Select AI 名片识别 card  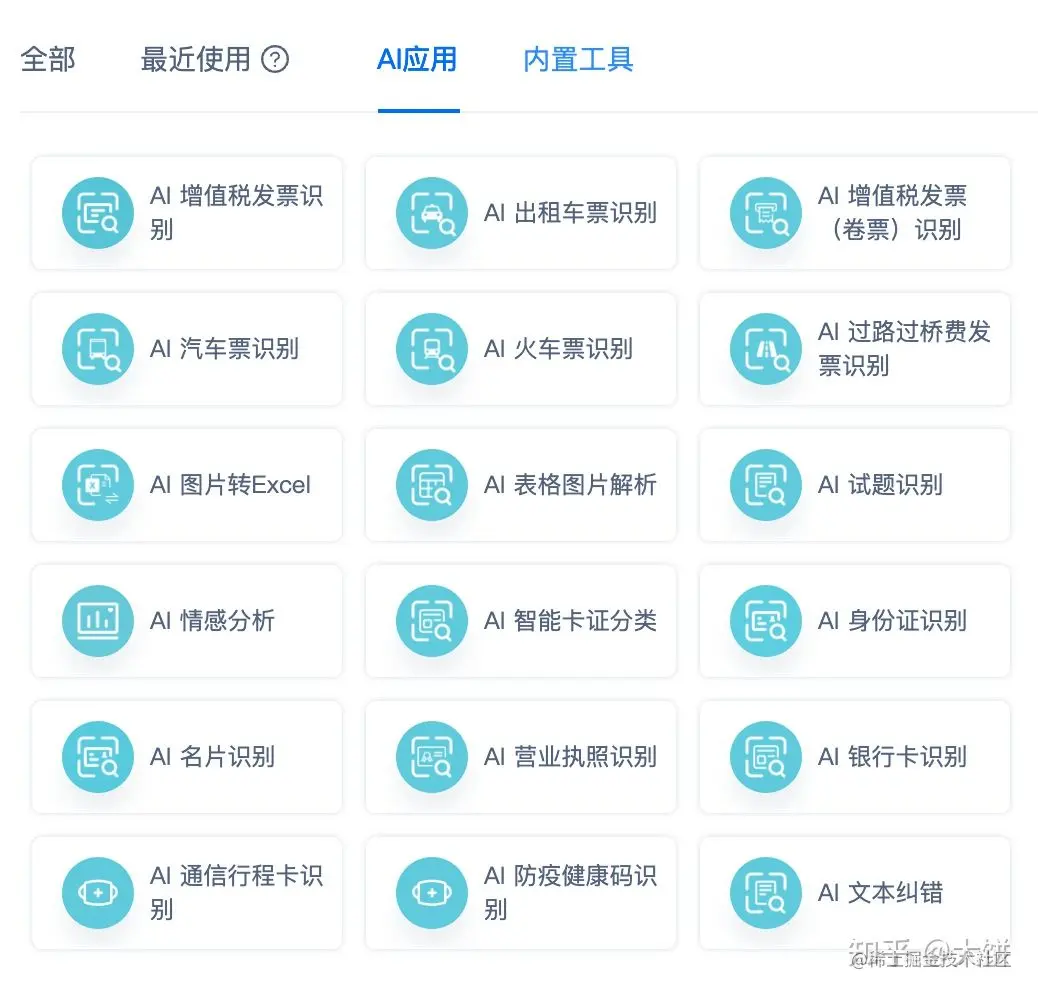[187, 757]
